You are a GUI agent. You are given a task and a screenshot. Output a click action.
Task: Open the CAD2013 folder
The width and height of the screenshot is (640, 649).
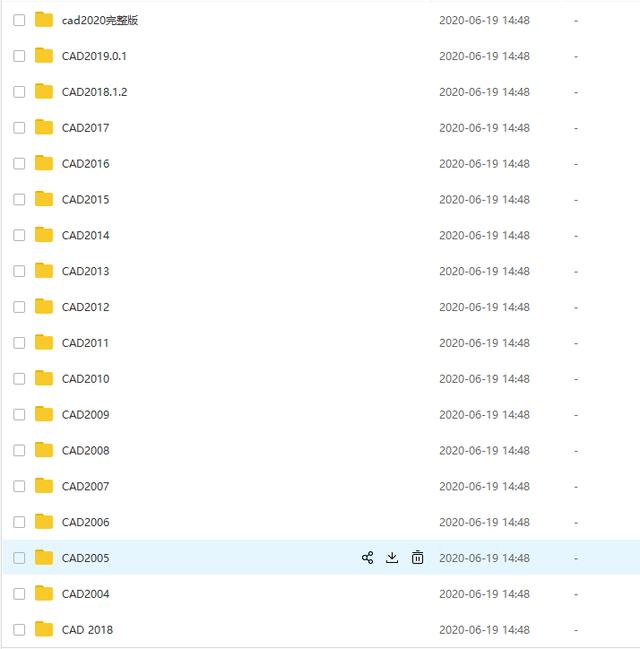tap(85, 271)
